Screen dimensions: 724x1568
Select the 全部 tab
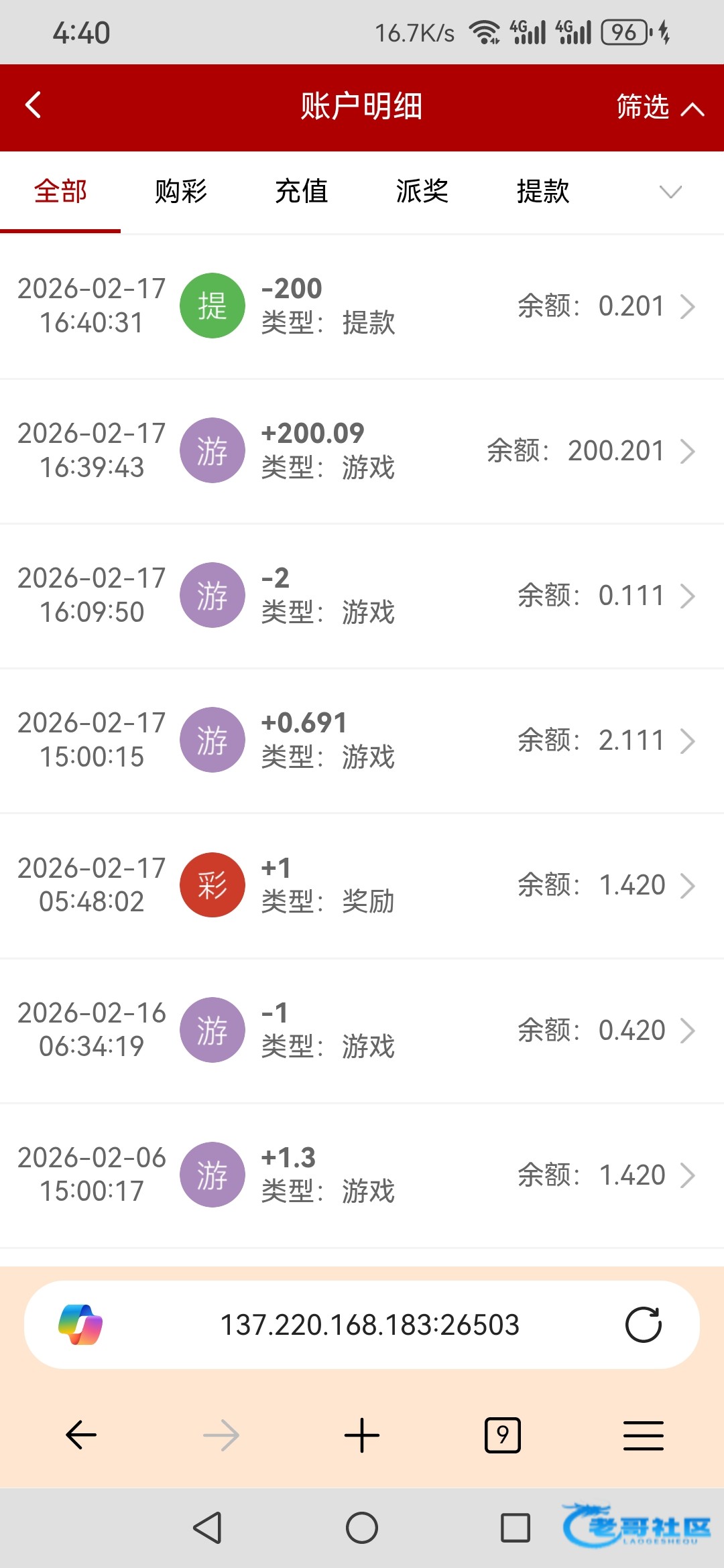tap(60, 192)
